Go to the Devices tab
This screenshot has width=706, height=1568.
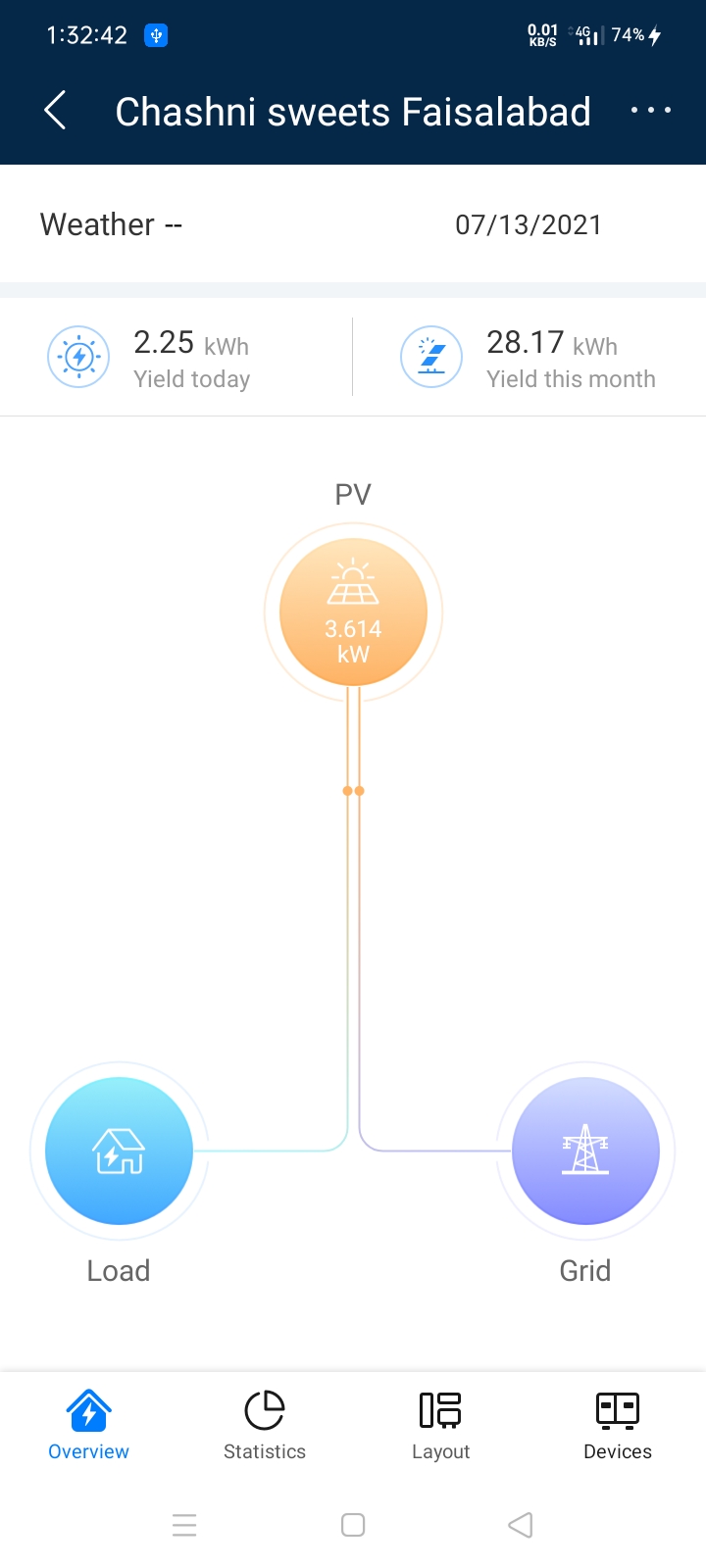(617, 1425)
